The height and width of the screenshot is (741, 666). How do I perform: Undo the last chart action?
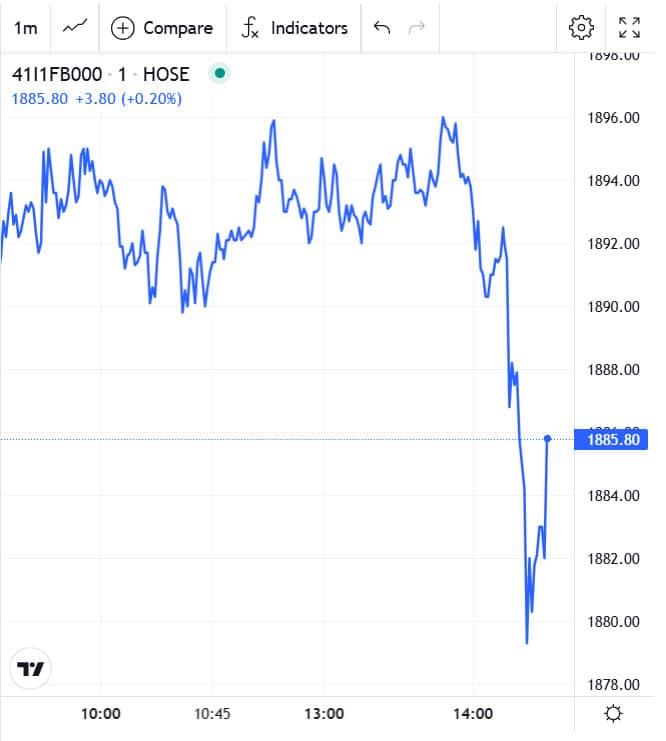381,27
